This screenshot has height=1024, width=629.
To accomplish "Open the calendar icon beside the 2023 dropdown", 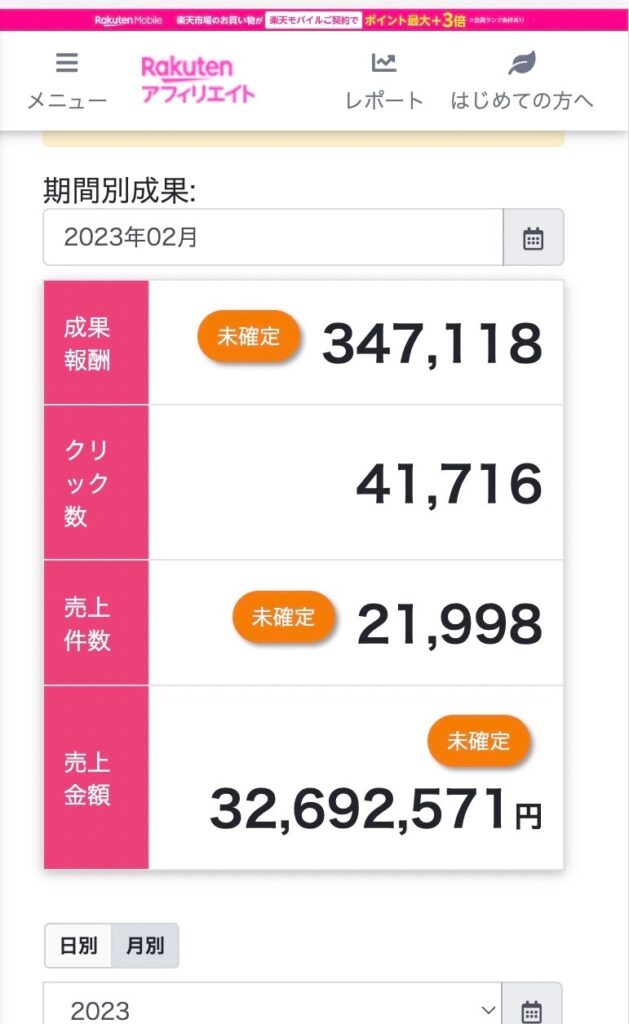I will (x=532, y=1006).
